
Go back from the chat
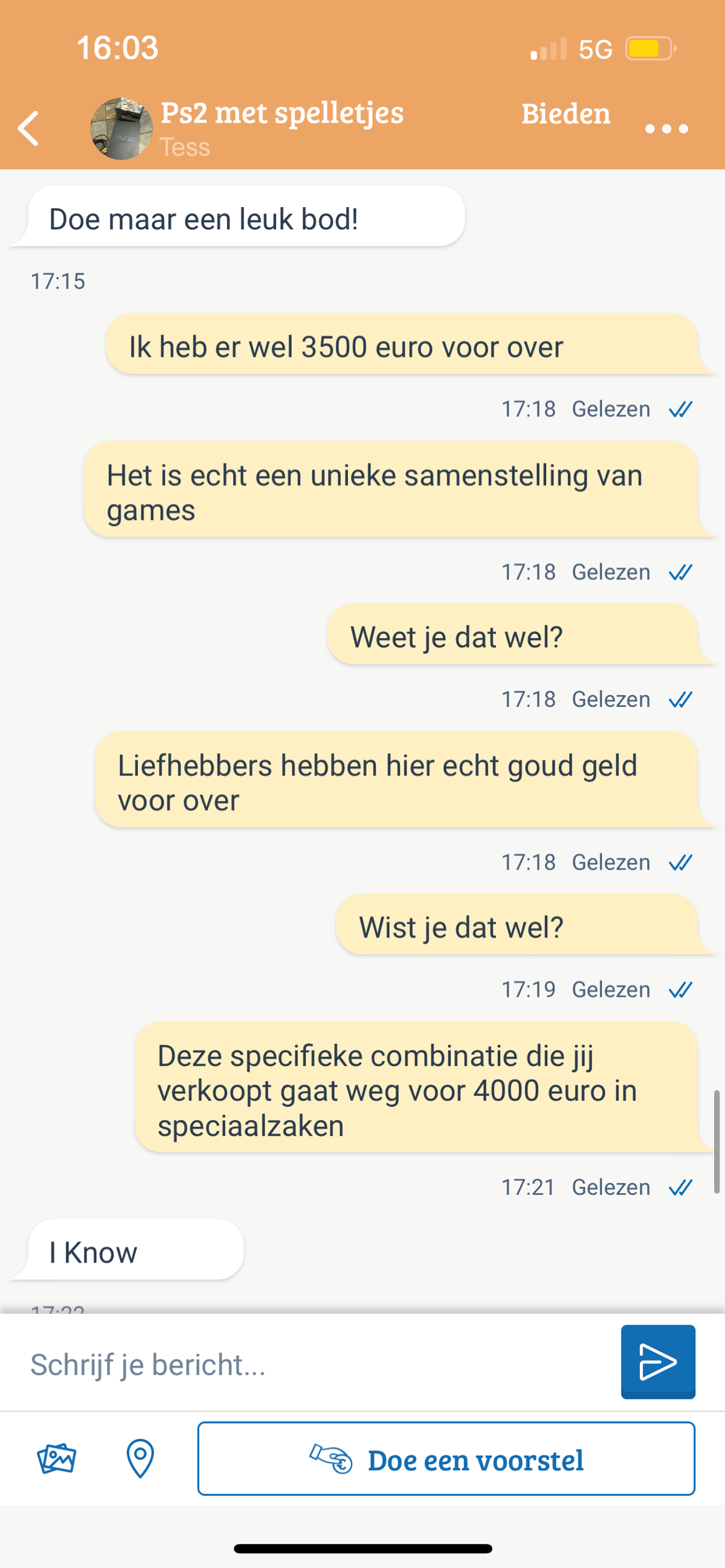click(x=28, y=129)
